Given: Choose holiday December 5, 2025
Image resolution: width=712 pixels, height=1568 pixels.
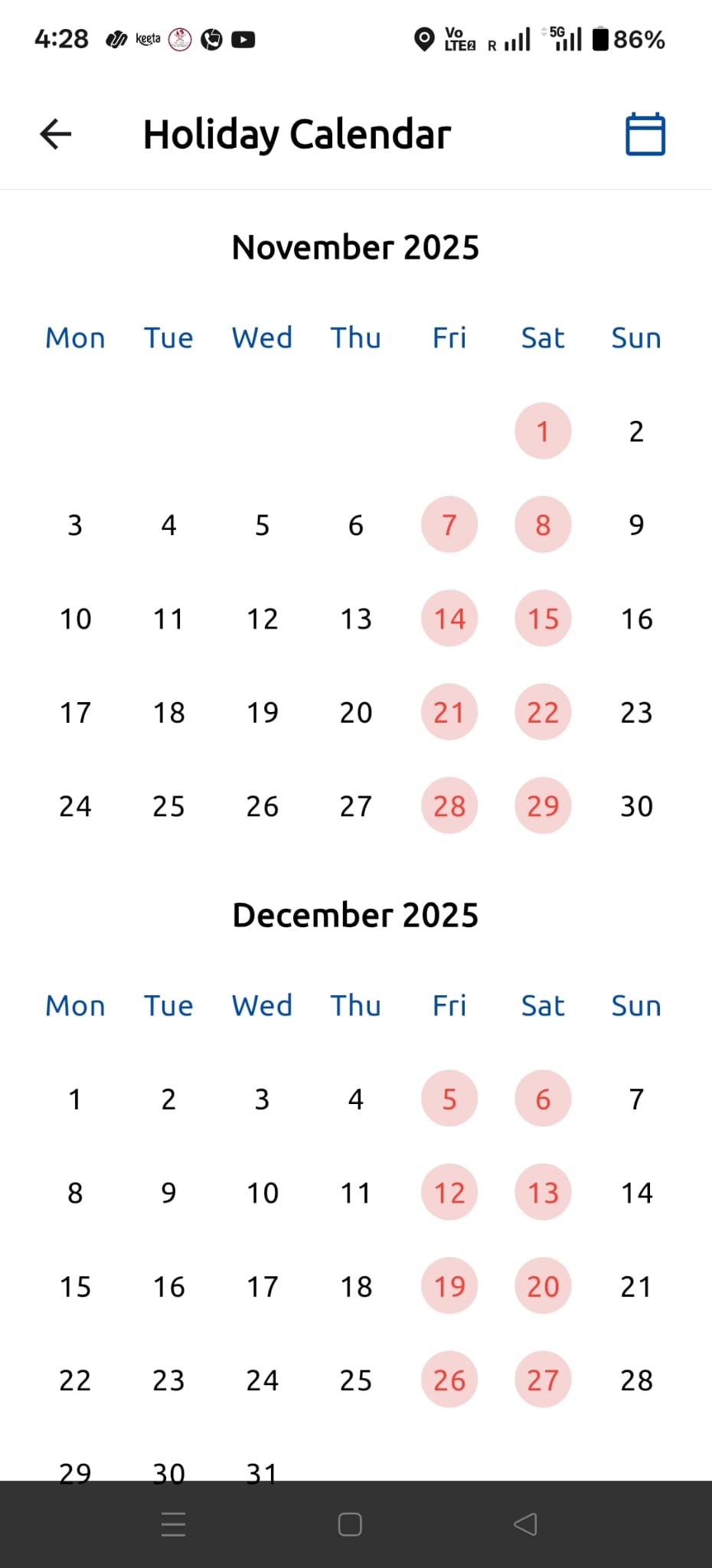Looking at the screenshot, I should [449, 1099].
